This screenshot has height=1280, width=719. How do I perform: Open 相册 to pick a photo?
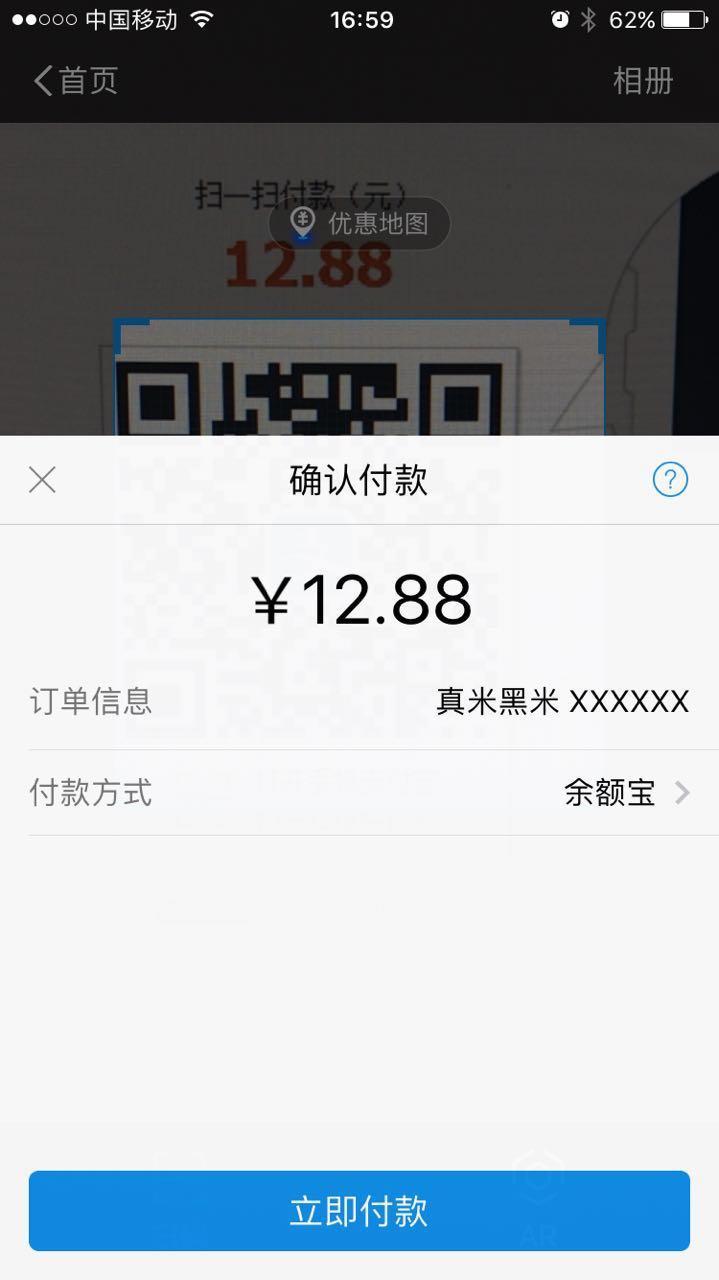tap(642, 81)
